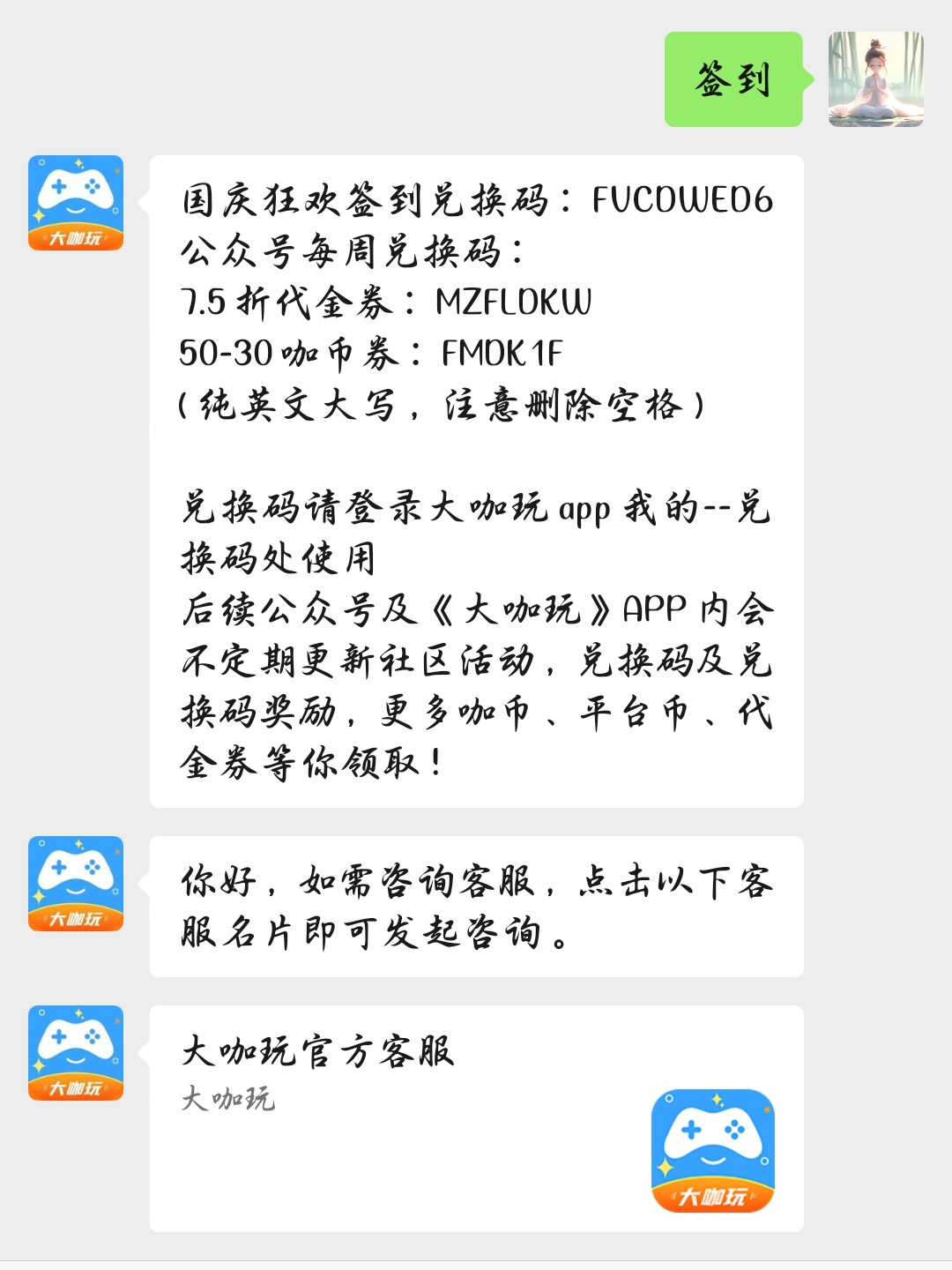
Task: Open the 大咖玩官方客服 contact card
Action: [476, 1117]
